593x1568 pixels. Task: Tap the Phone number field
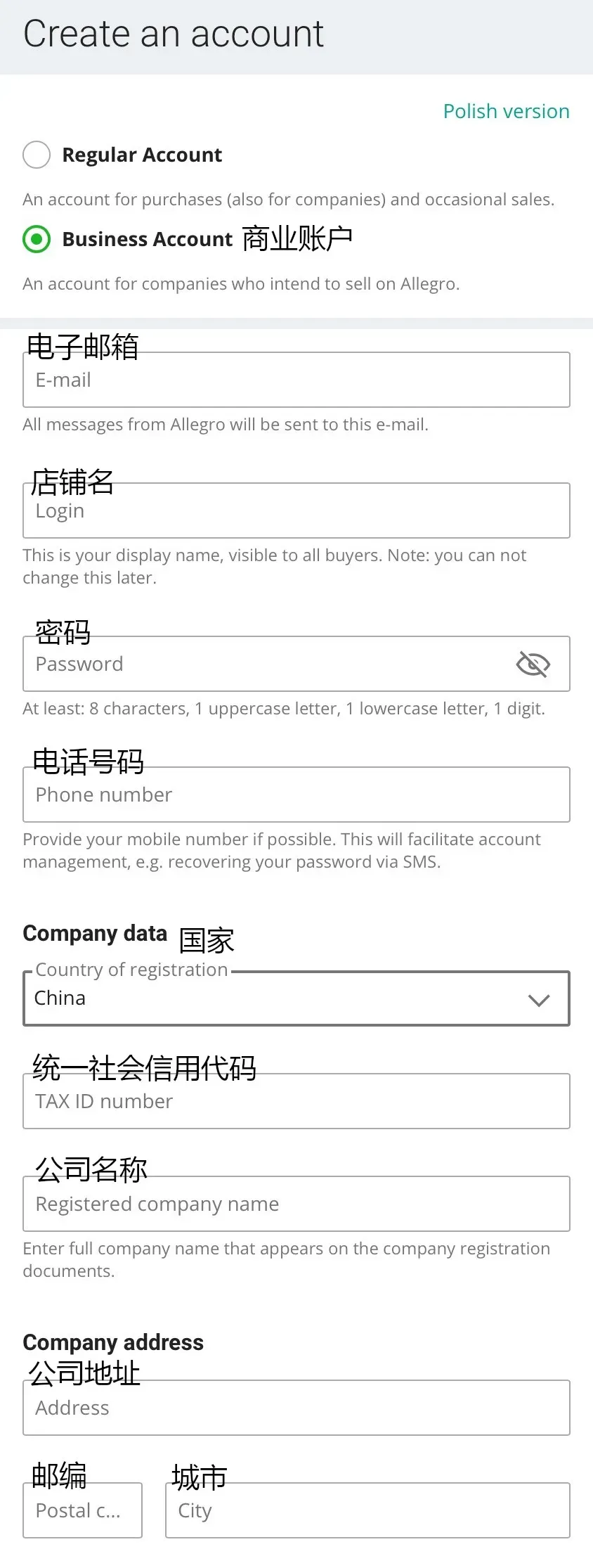tap(296, 795)
